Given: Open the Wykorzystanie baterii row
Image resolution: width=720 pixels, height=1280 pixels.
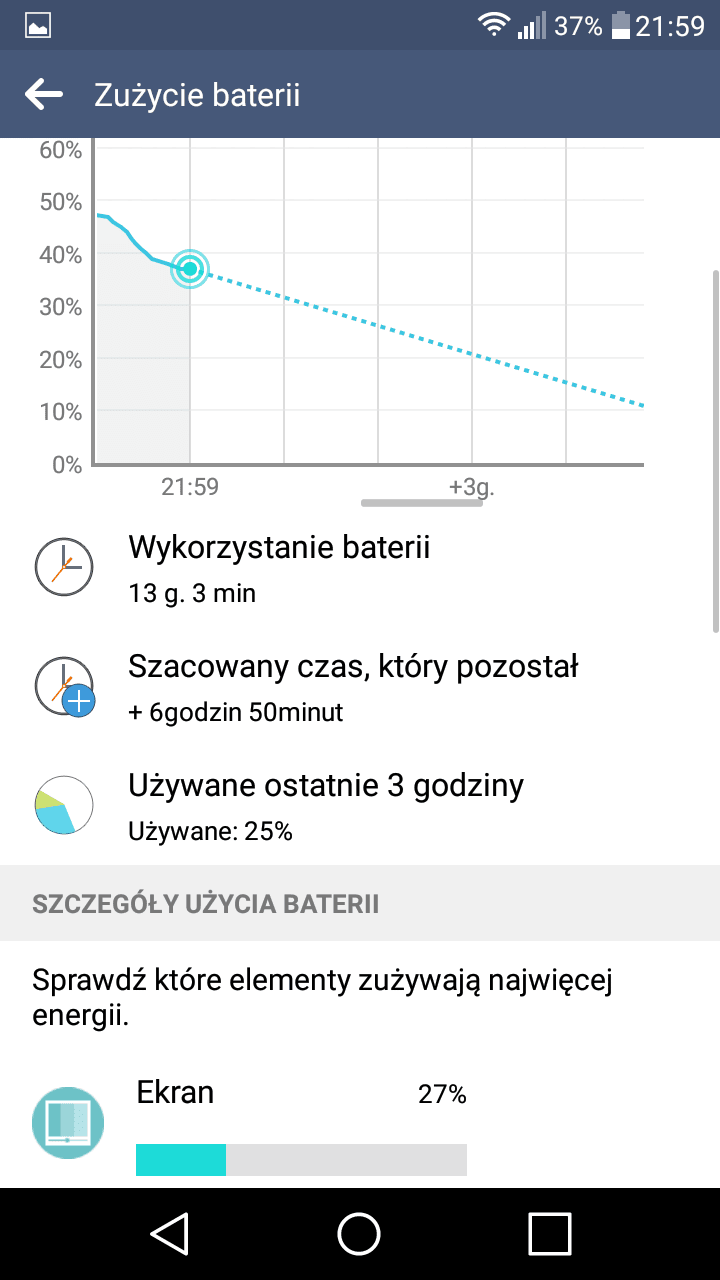Looking at the screenshot, I should point(360,568).
